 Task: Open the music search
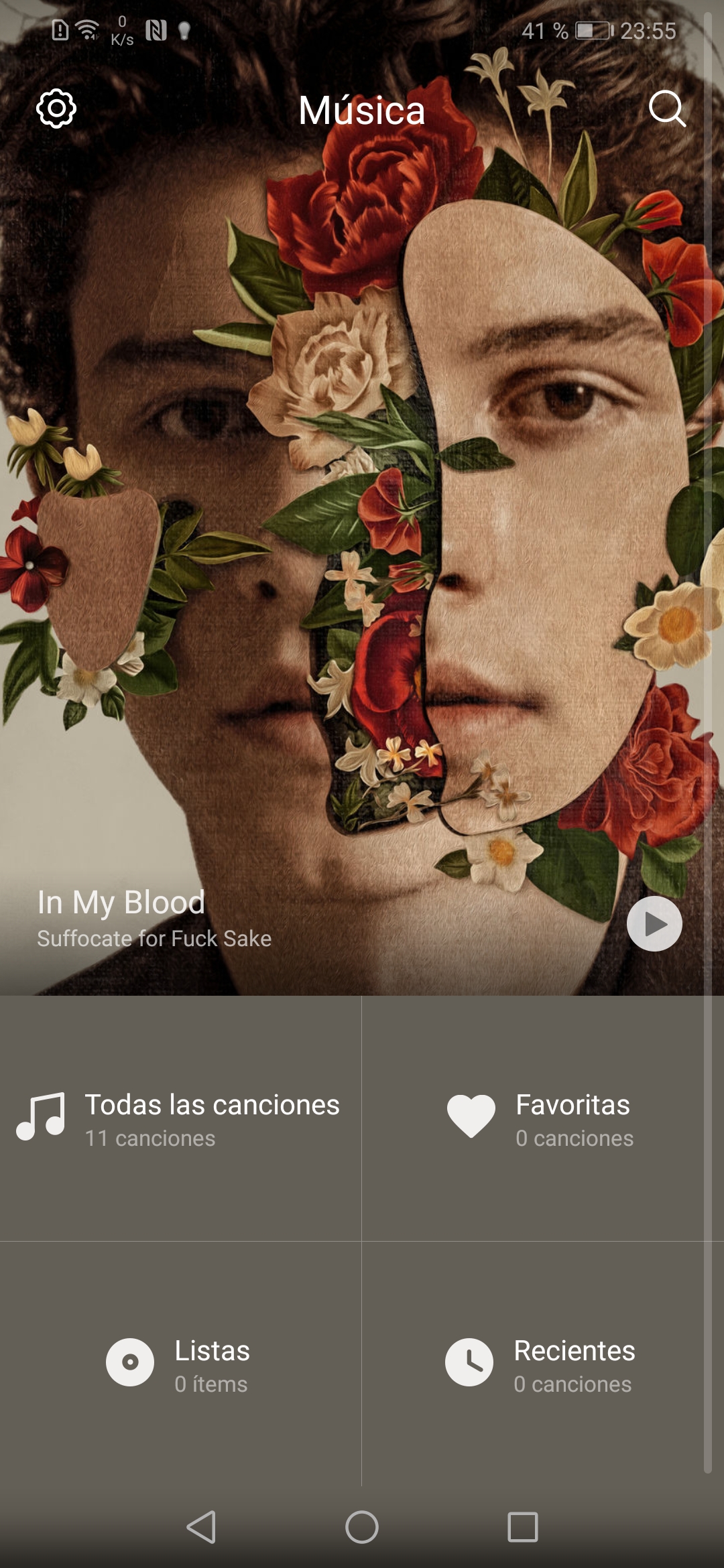[667, 109]
